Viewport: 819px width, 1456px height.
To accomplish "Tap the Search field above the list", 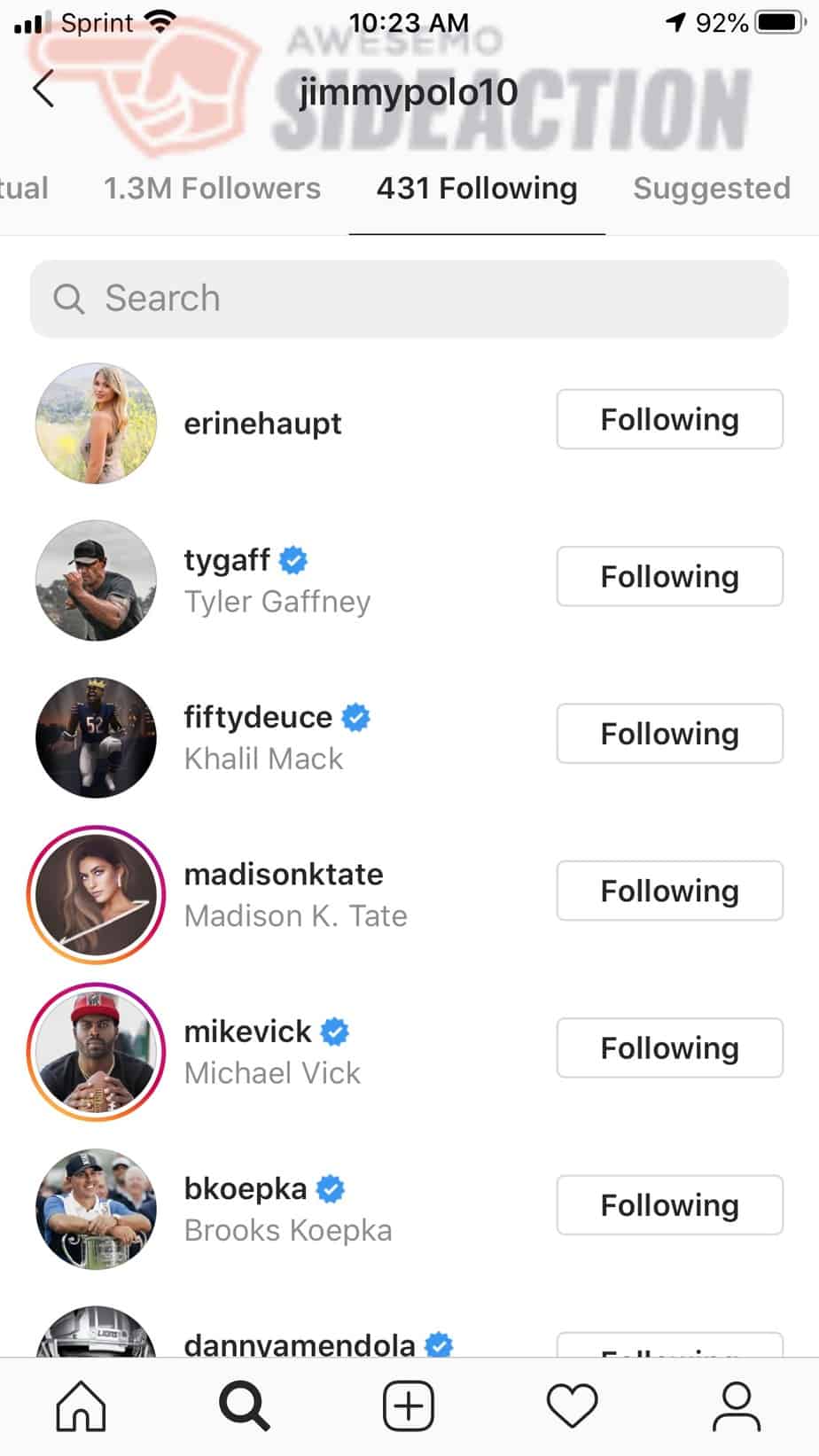I will pyautogui.click(x=409, y=299).
